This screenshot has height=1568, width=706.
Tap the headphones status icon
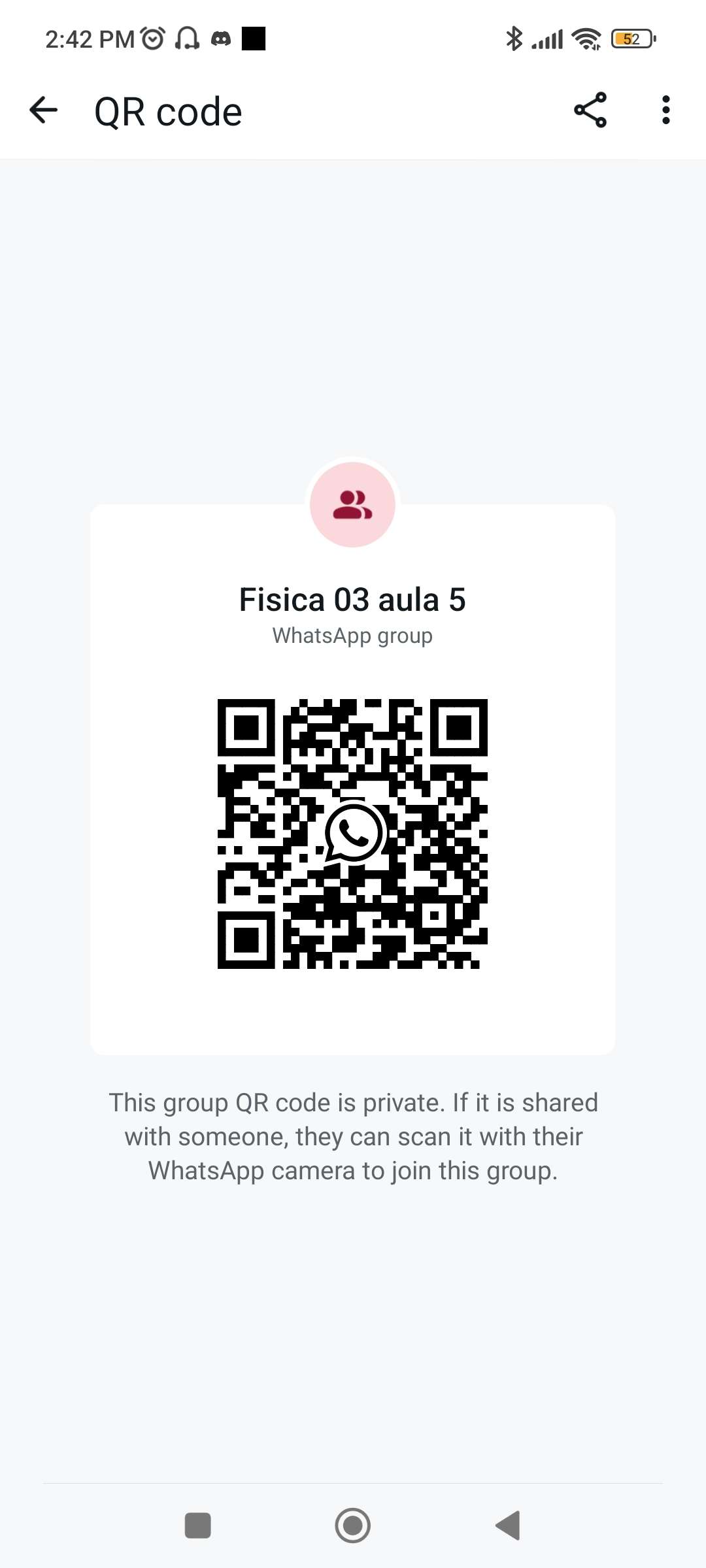tap(187, 39)
